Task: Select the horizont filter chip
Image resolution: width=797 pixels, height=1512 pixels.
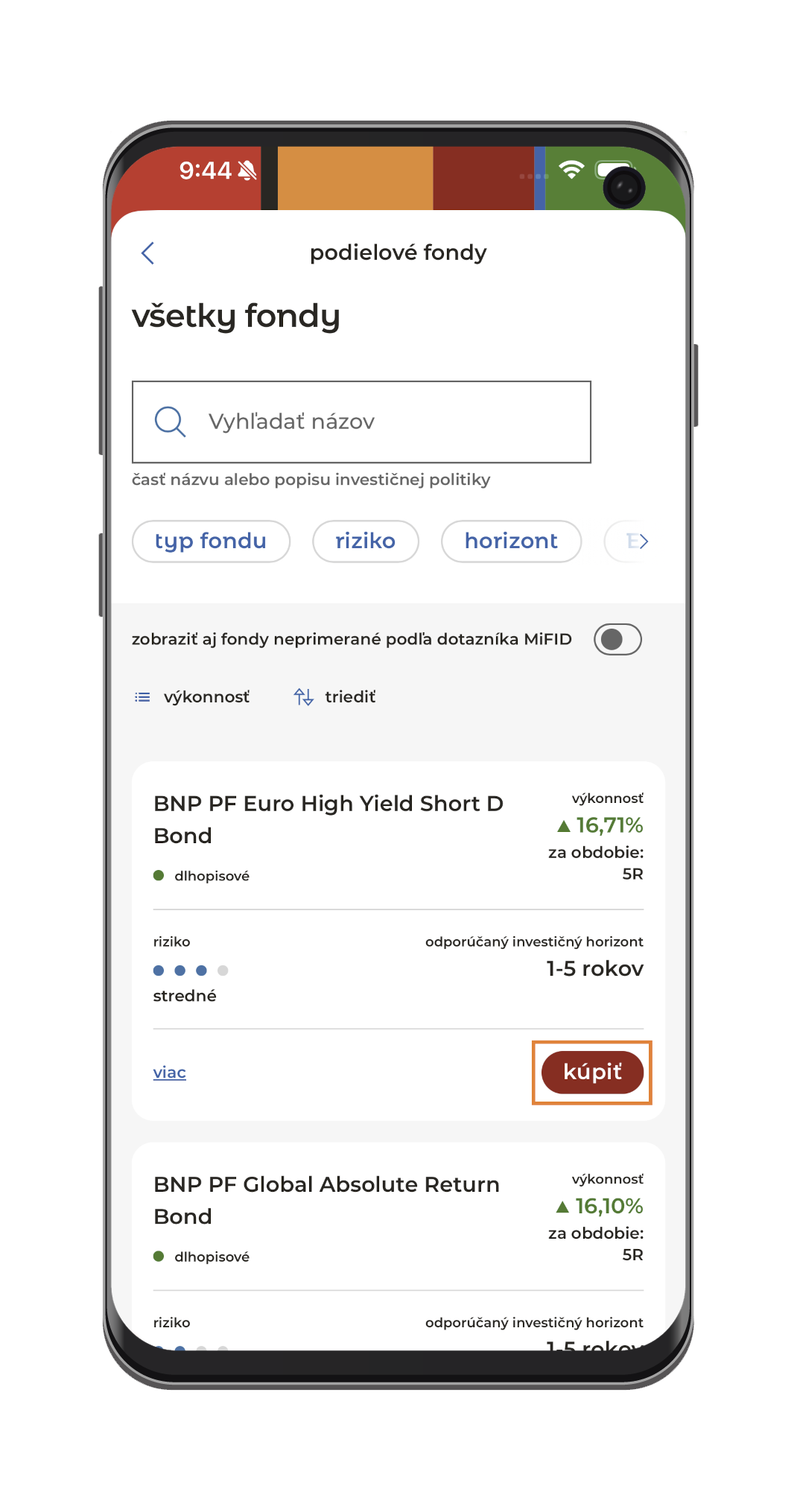Action: click(x=511, y=541)
